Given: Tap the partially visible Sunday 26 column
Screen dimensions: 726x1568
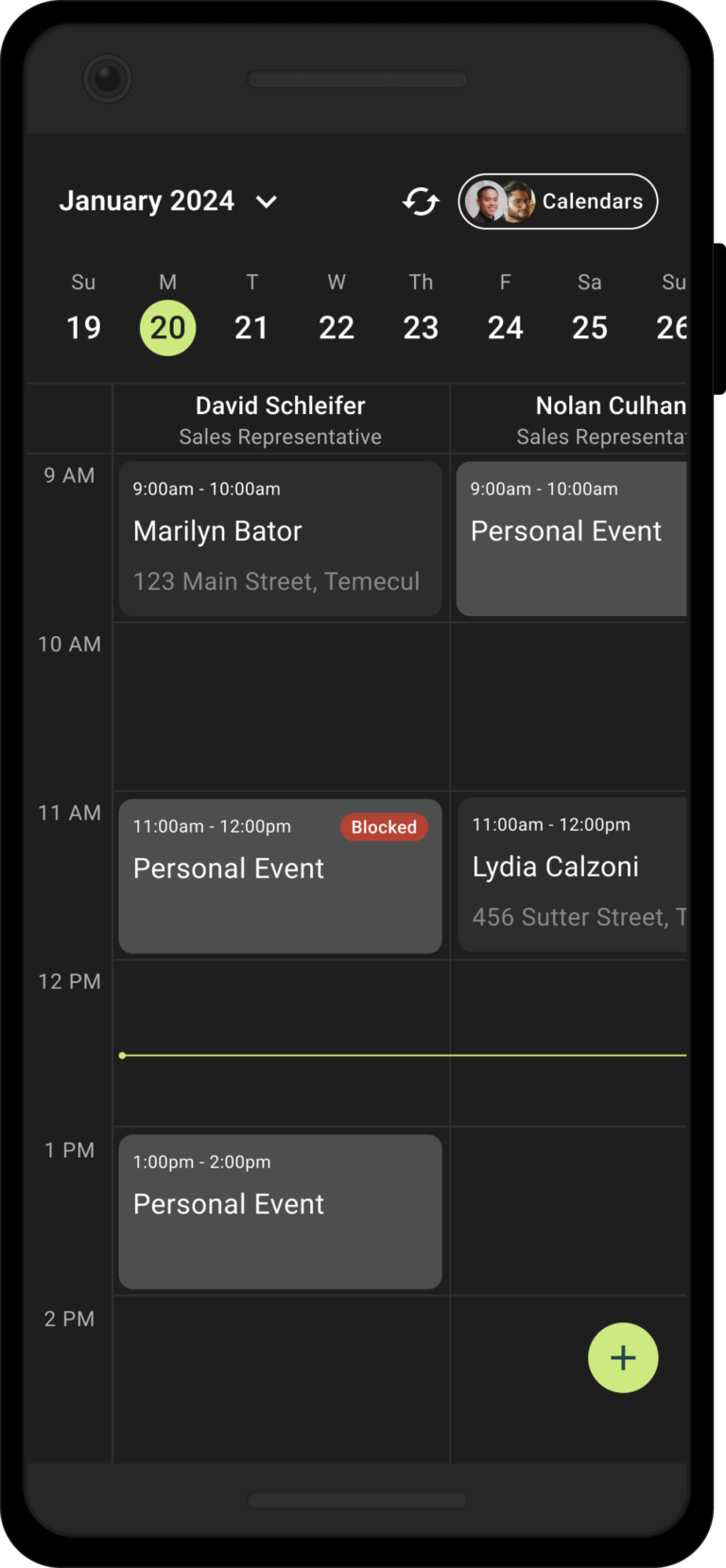Looking at the screenshot, I should (672, 327).
